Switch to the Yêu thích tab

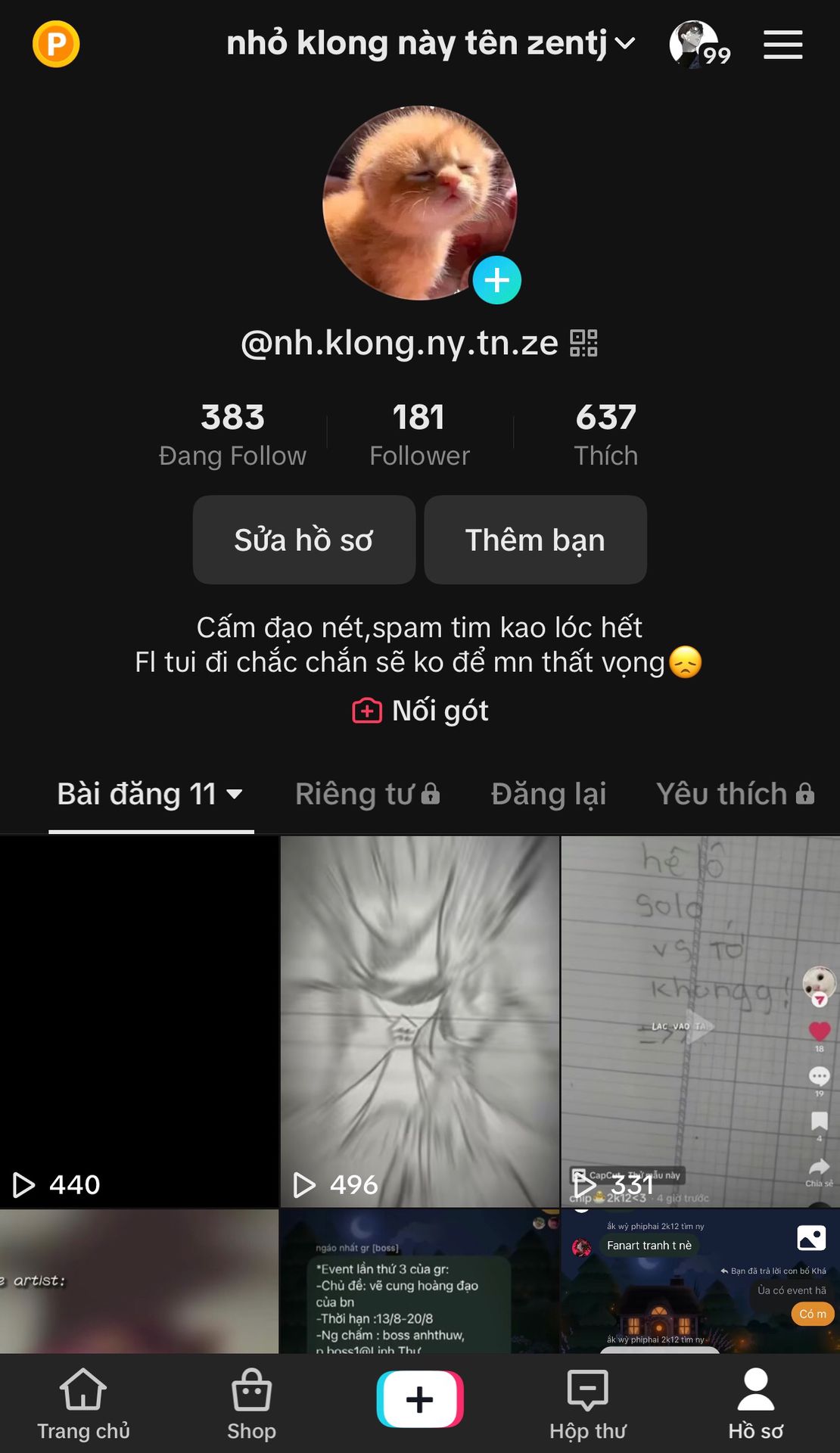click(736, 794)
